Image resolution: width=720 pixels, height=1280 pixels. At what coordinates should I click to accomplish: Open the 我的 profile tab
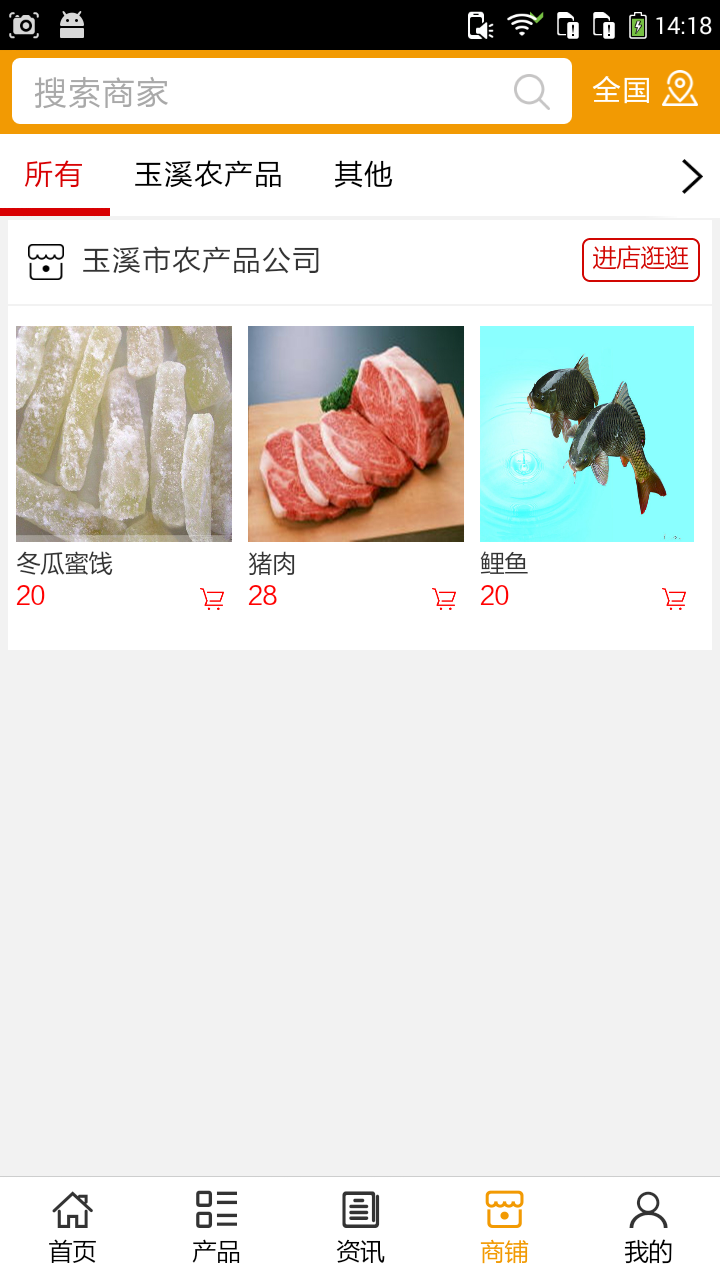pos(648,1228)
